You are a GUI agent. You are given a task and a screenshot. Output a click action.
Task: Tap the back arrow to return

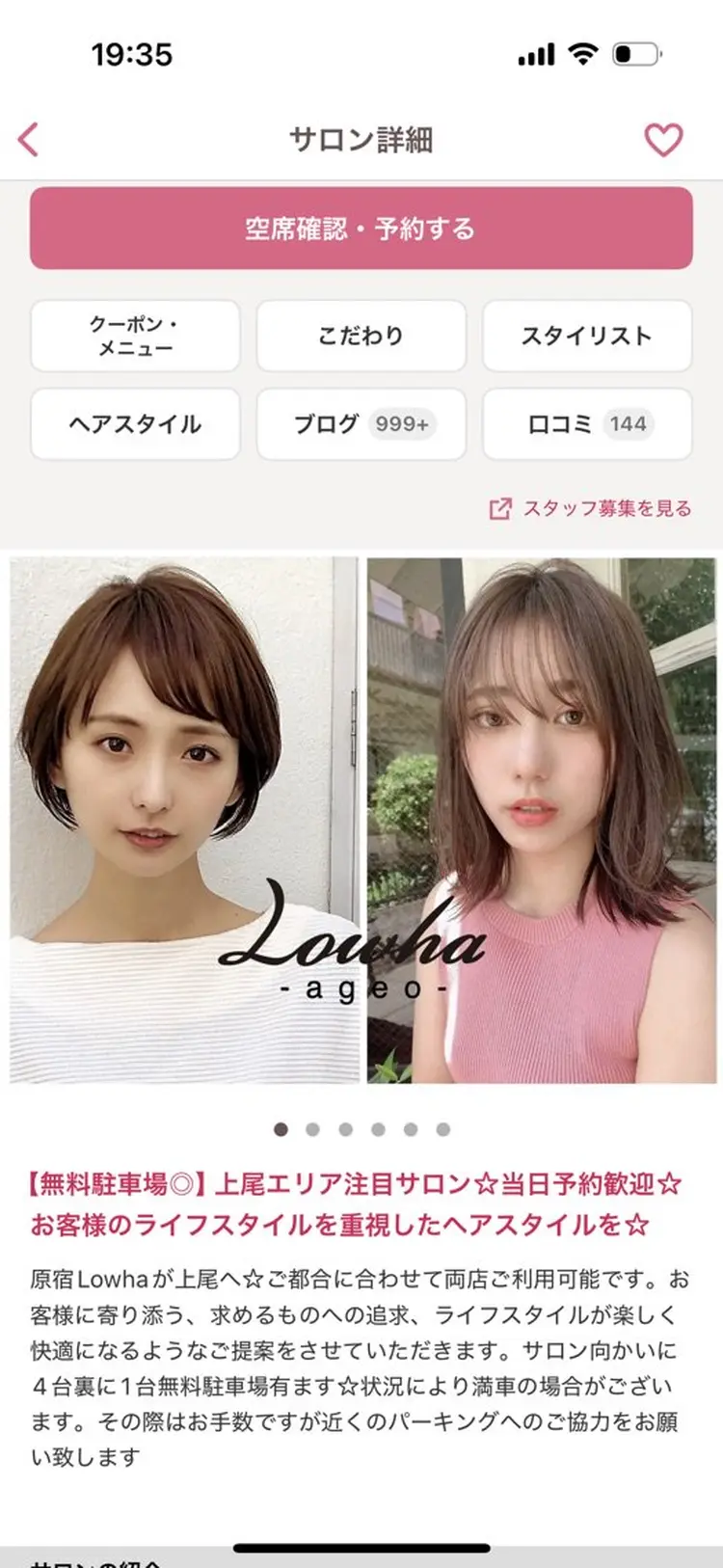tap(29, 138)
